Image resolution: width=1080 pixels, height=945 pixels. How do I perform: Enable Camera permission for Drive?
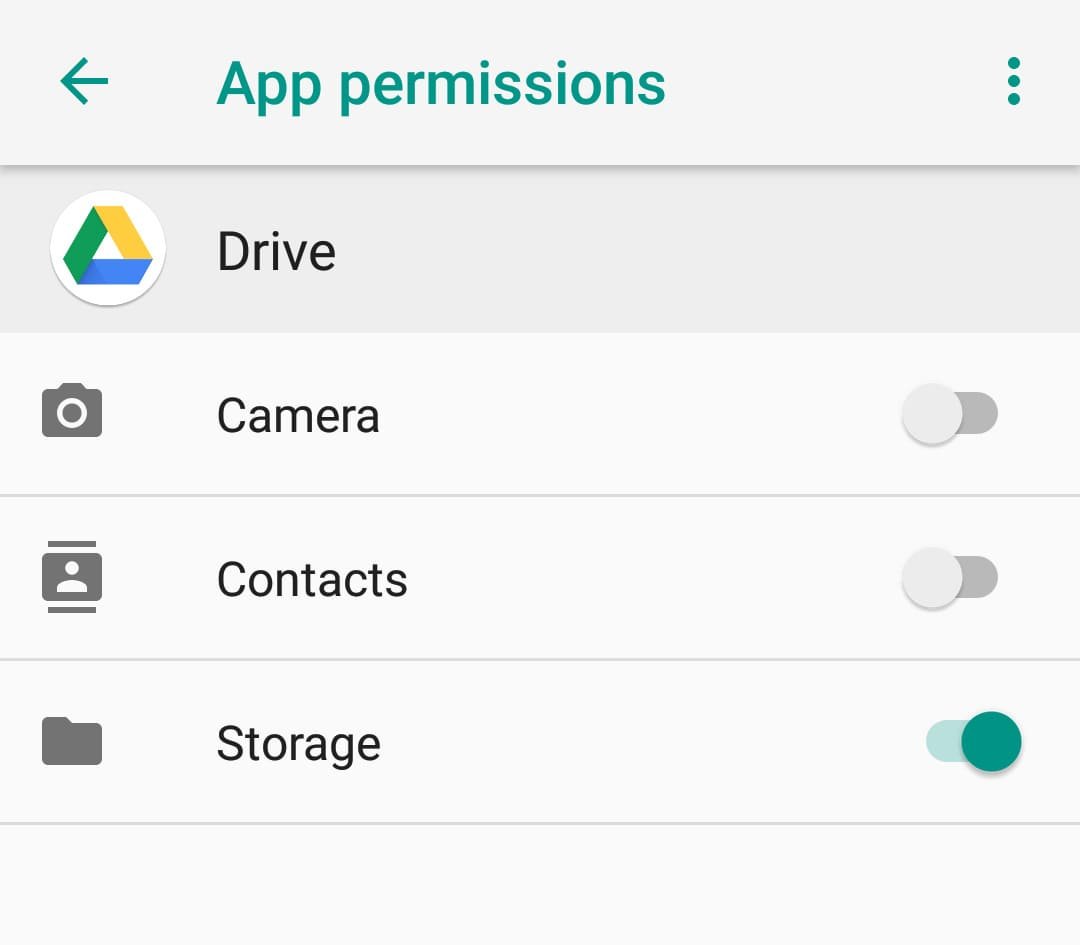[949, 414]
